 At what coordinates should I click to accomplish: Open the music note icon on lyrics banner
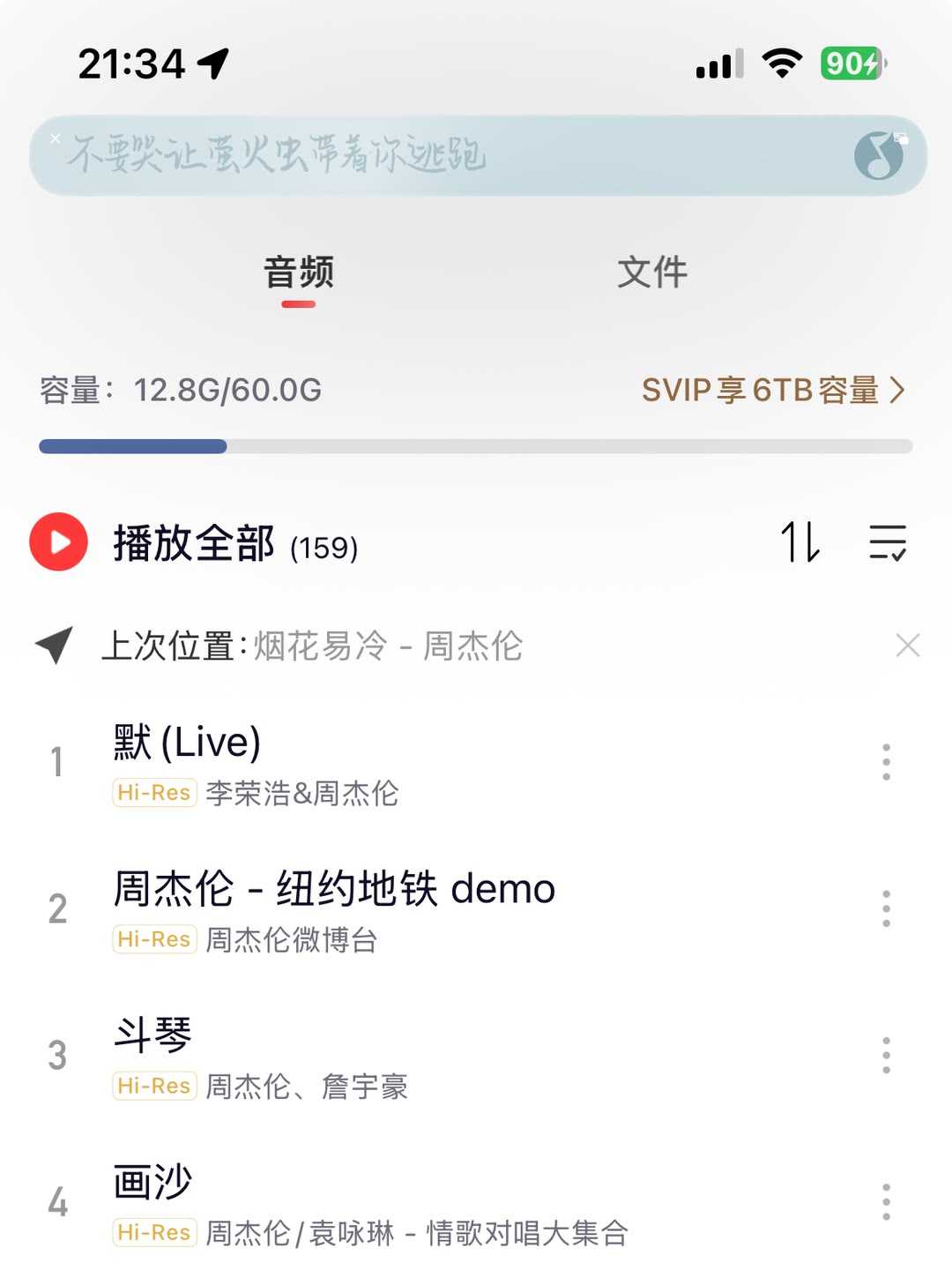pos(878,156)
